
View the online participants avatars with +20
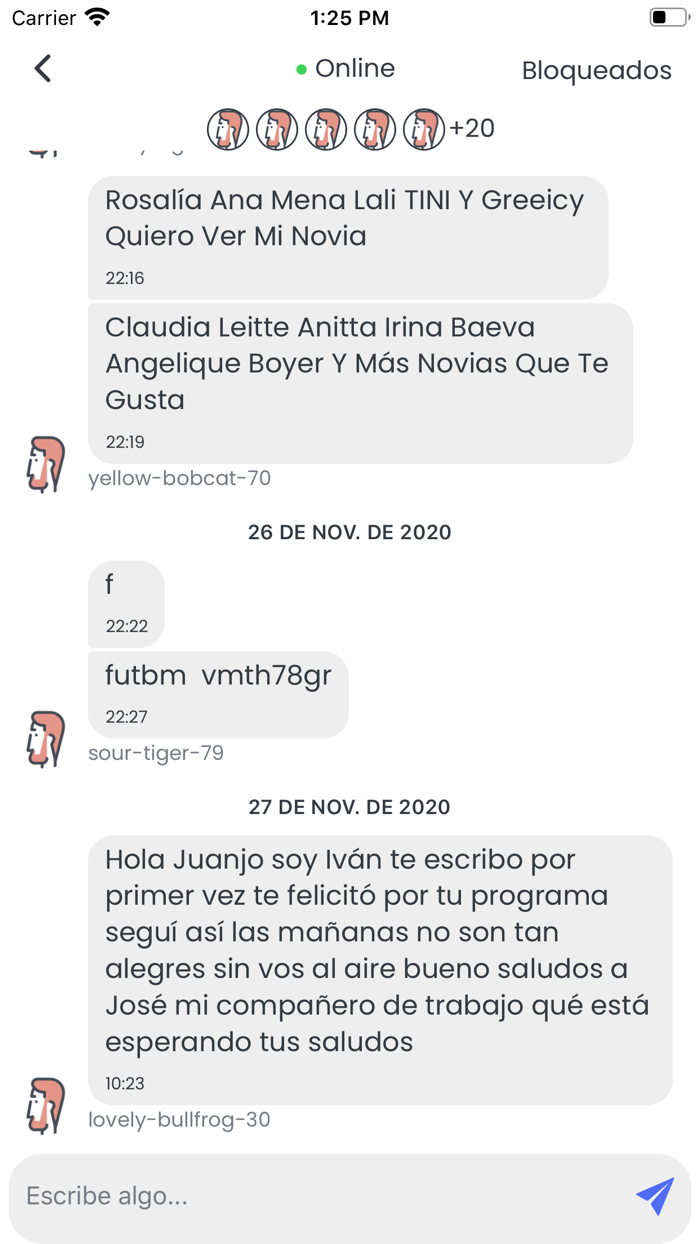(x=350, y=129)
